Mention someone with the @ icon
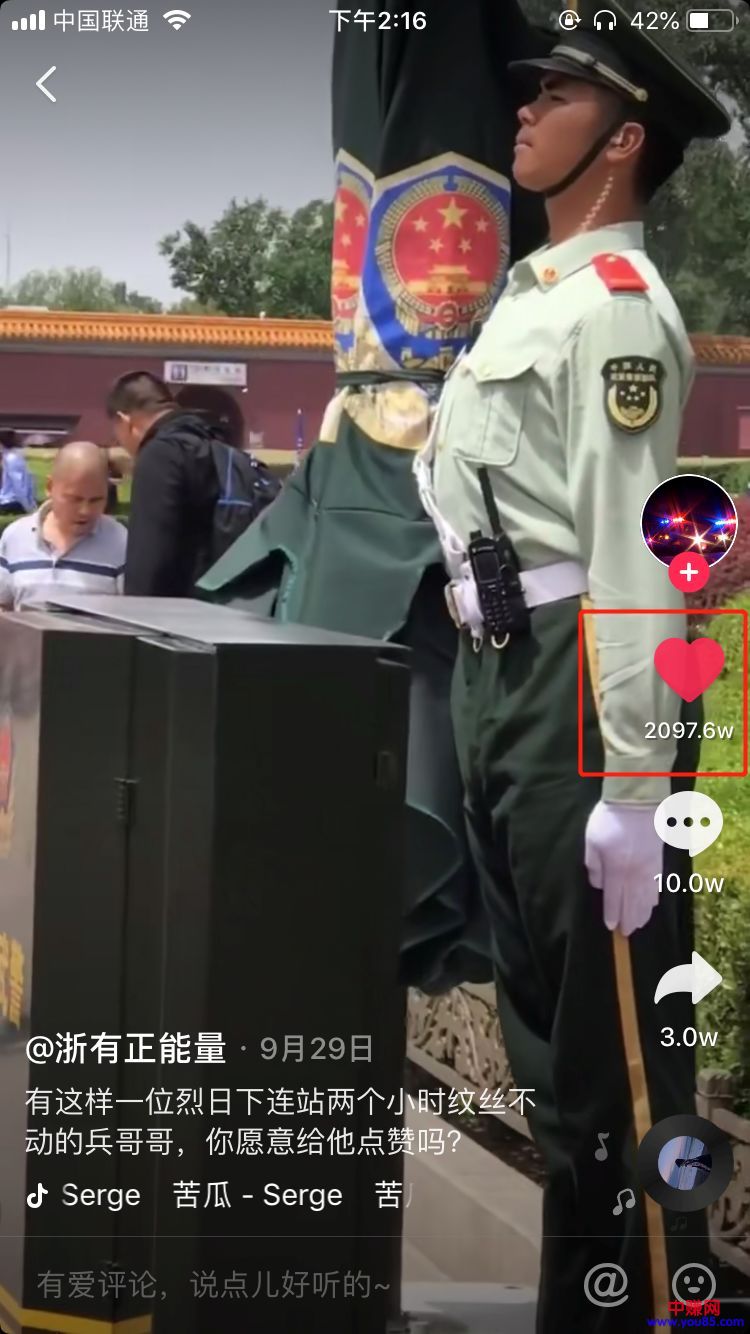Image resolution: width=750 pixels, height=1334 pixels. [607, 1283]
